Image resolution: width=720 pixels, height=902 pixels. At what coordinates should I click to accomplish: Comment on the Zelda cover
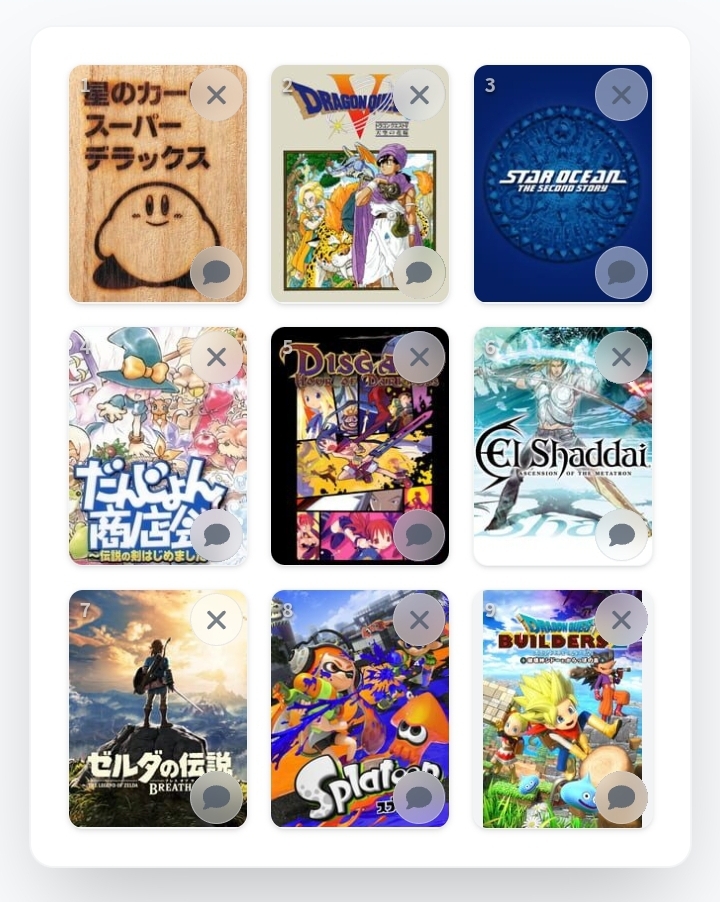[216, 797]
